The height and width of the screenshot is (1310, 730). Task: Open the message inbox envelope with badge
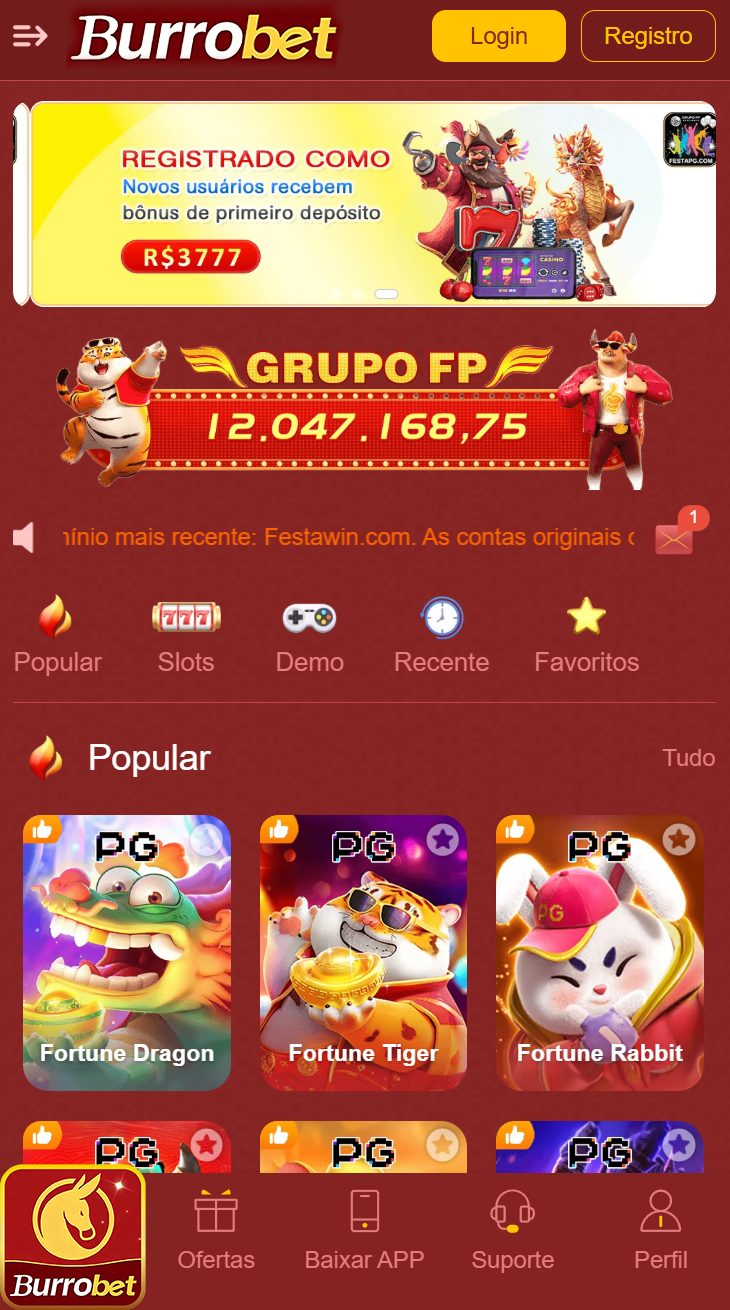[x=673, y=536]
